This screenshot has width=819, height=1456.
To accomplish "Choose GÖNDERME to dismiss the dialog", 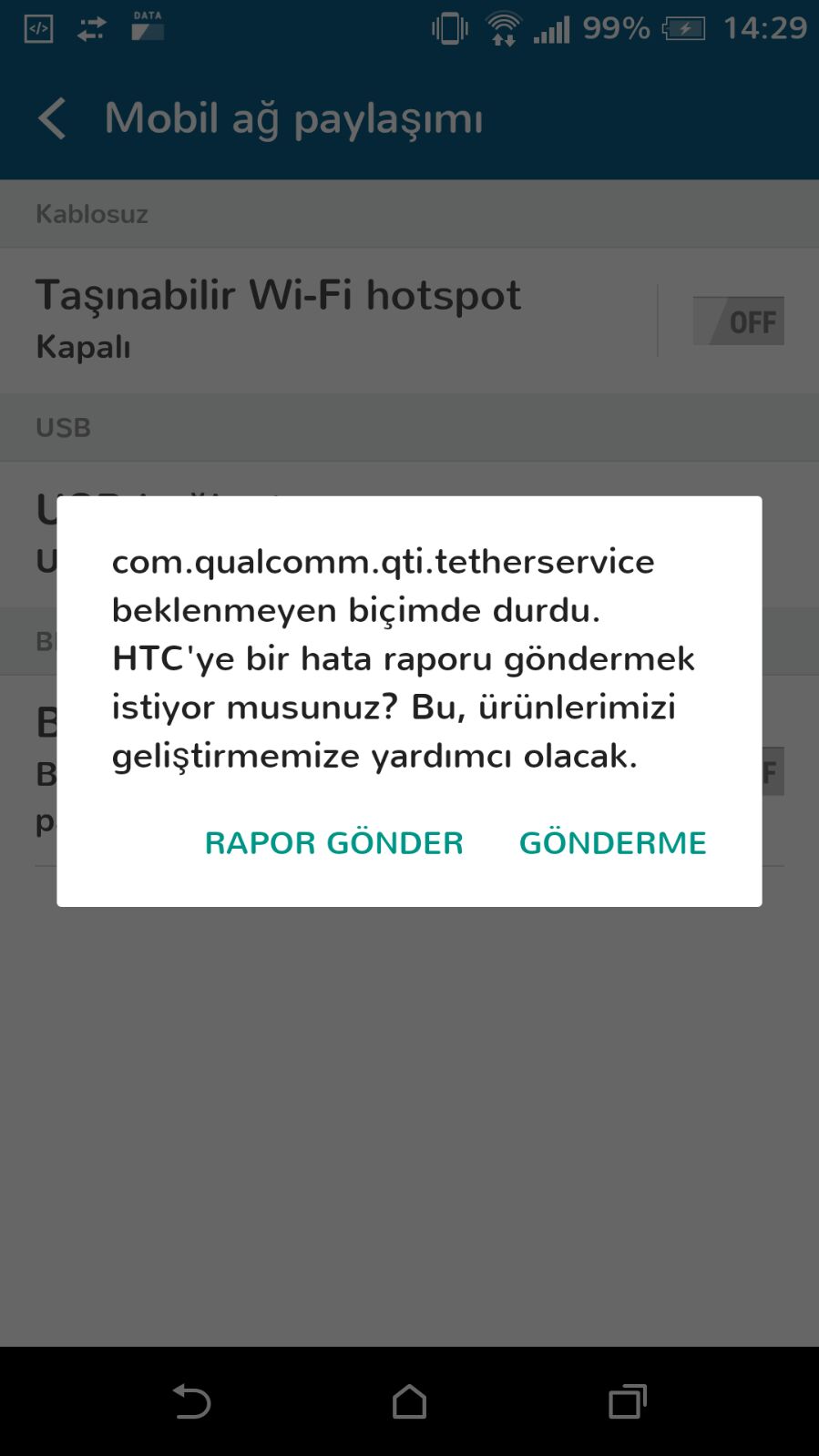I will pos(612,842).
